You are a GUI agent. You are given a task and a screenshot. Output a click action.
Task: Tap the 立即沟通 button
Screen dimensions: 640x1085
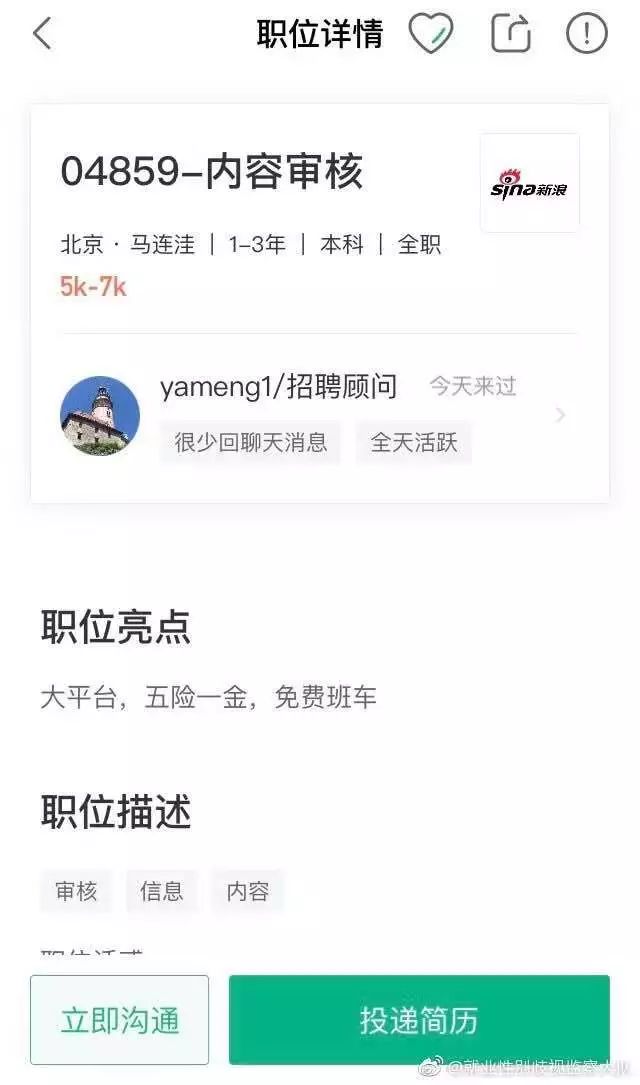coord(120,1019)
